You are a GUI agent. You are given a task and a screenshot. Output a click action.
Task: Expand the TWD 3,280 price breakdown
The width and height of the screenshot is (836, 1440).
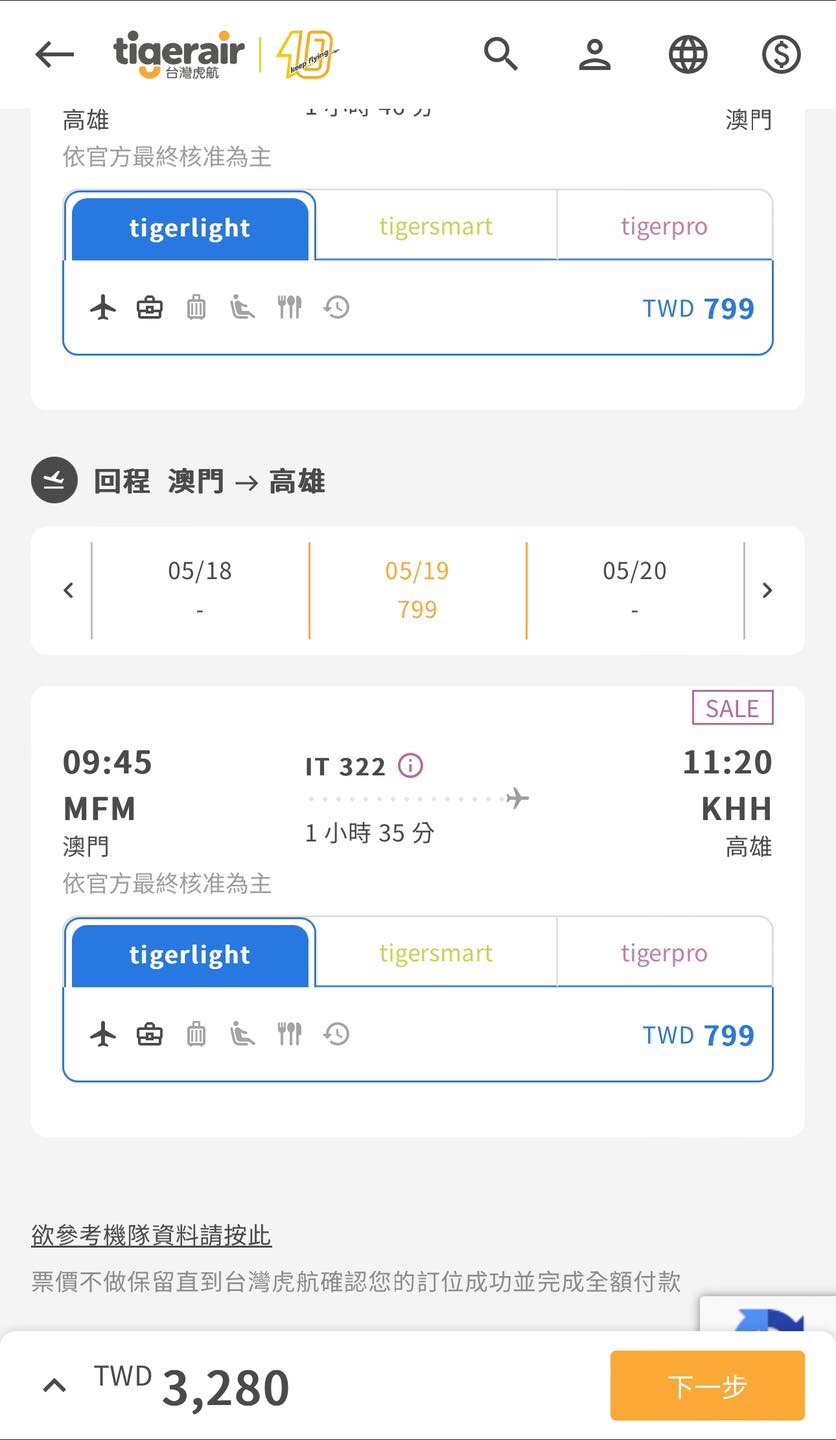55,1386
